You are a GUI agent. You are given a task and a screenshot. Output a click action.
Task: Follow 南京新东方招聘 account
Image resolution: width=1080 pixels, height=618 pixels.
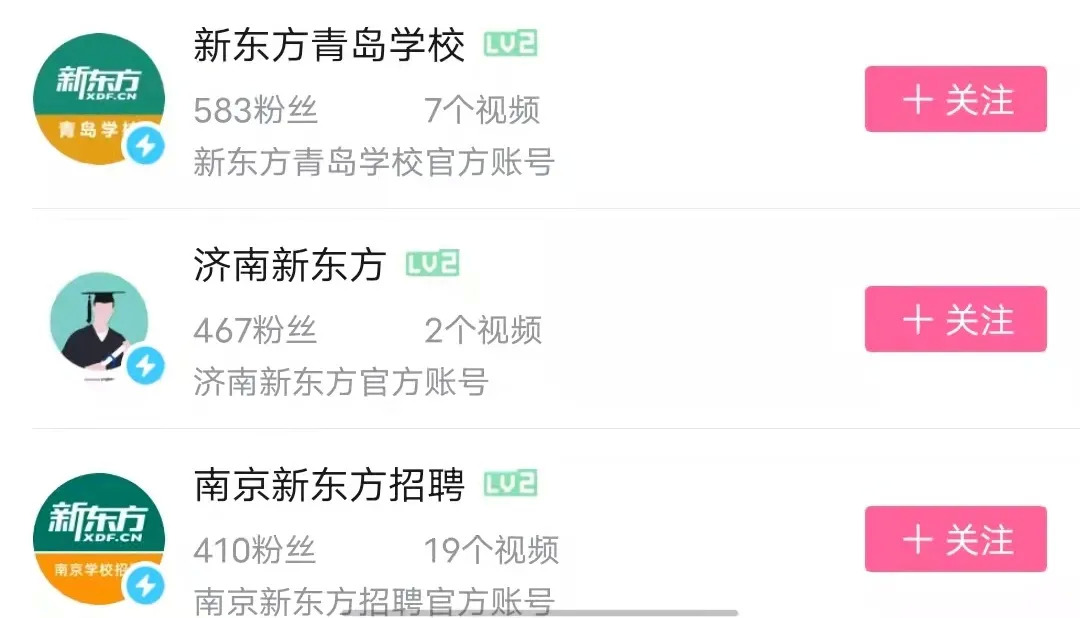click(955, 539)
